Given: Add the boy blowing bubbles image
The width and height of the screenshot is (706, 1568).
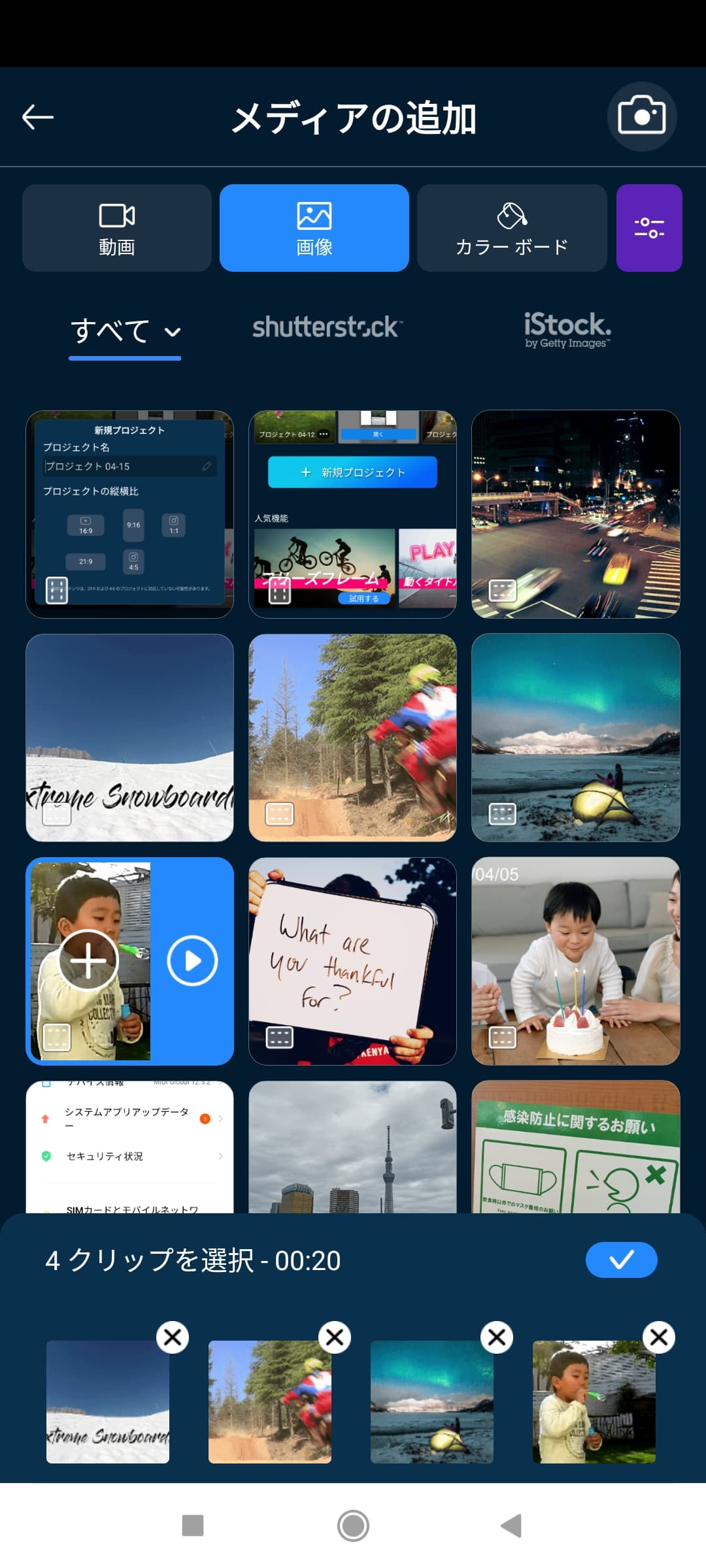Looking at the screenshot, I should point(88,960).
